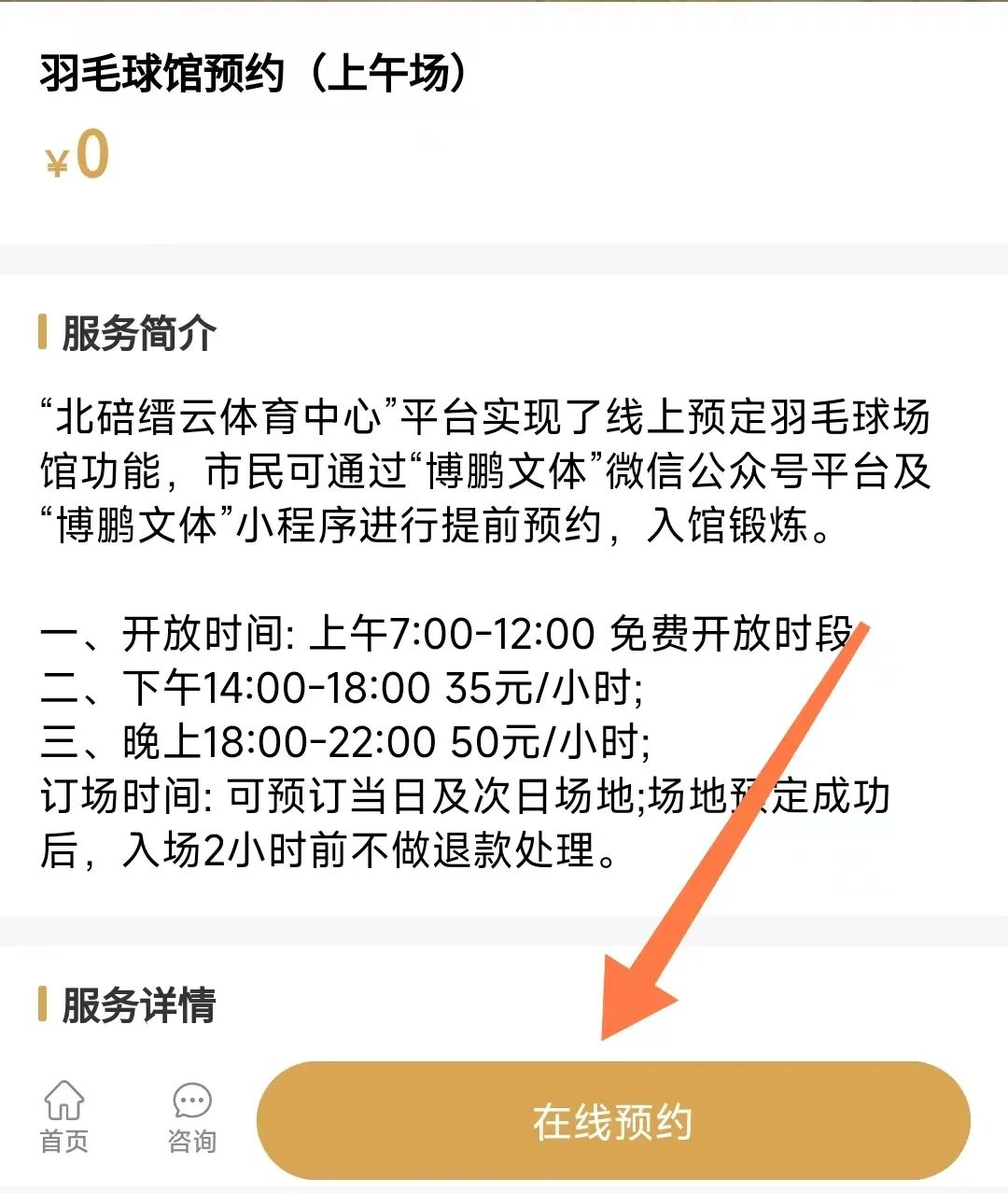Open 咨询 consultation chat
Image resolution: width=1008 pixels, height=1193 pixels.
192,1116
